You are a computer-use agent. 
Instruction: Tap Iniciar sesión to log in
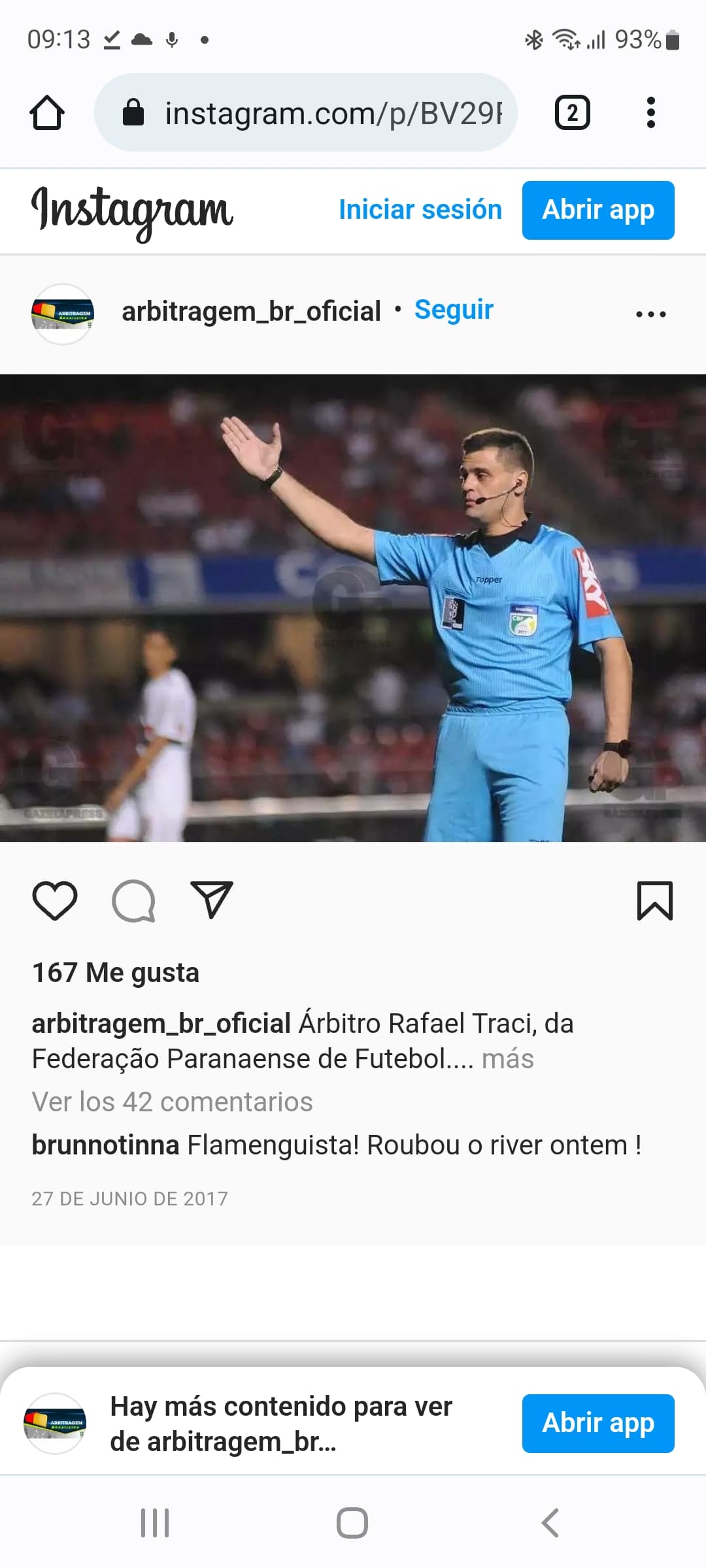coord(420,210)
